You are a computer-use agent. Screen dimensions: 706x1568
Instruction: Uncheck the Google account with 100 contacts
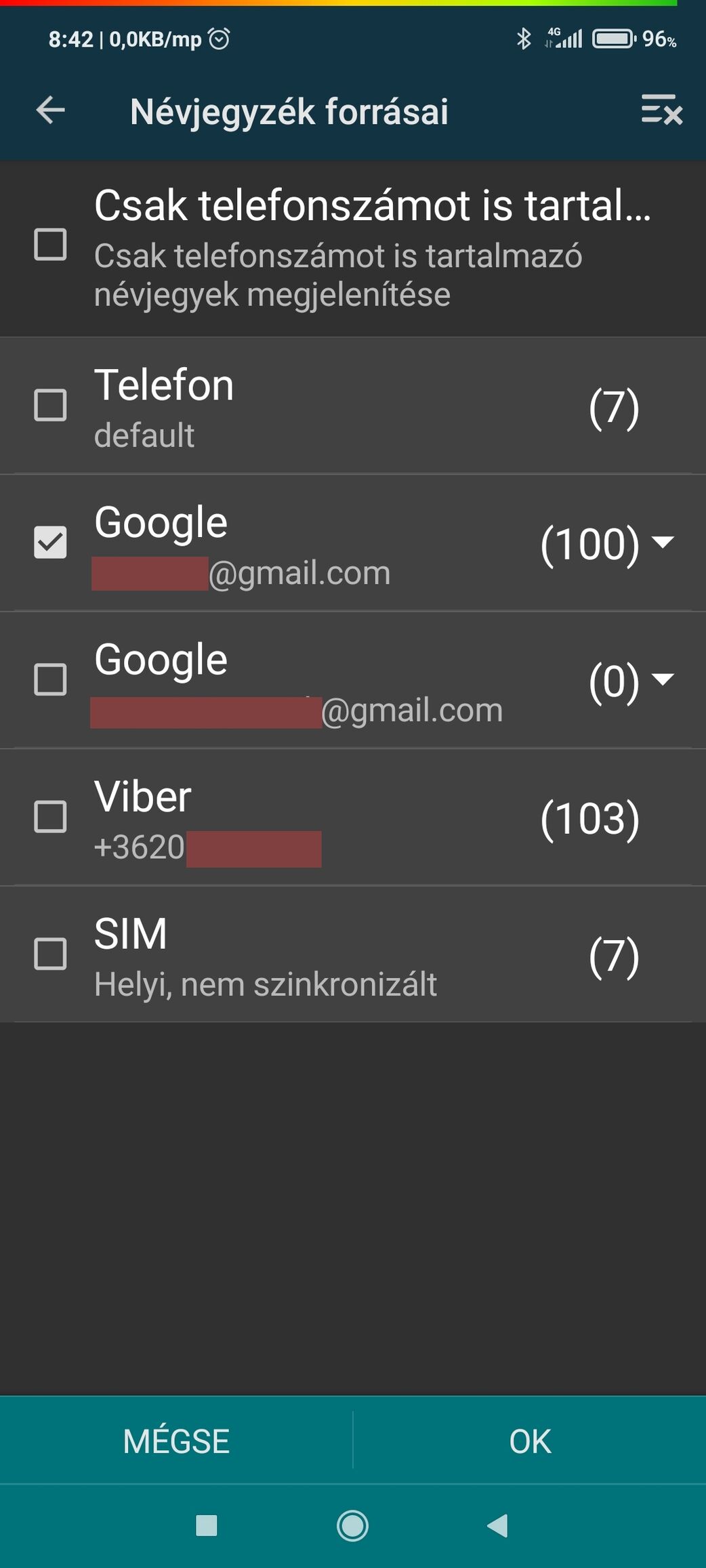point(50,543)
